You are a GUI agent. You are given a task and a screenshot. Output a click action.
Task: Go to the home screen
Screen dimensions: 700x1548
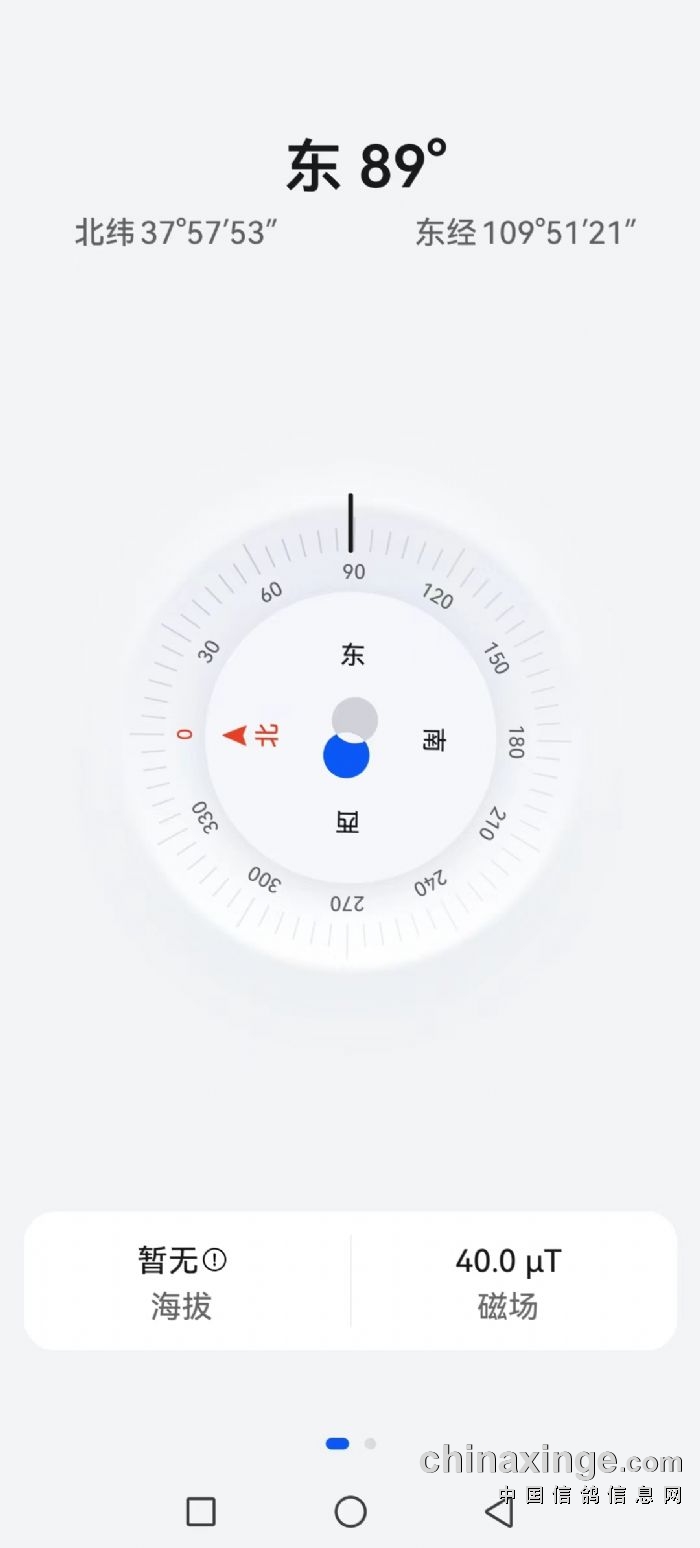[350, 1511]
